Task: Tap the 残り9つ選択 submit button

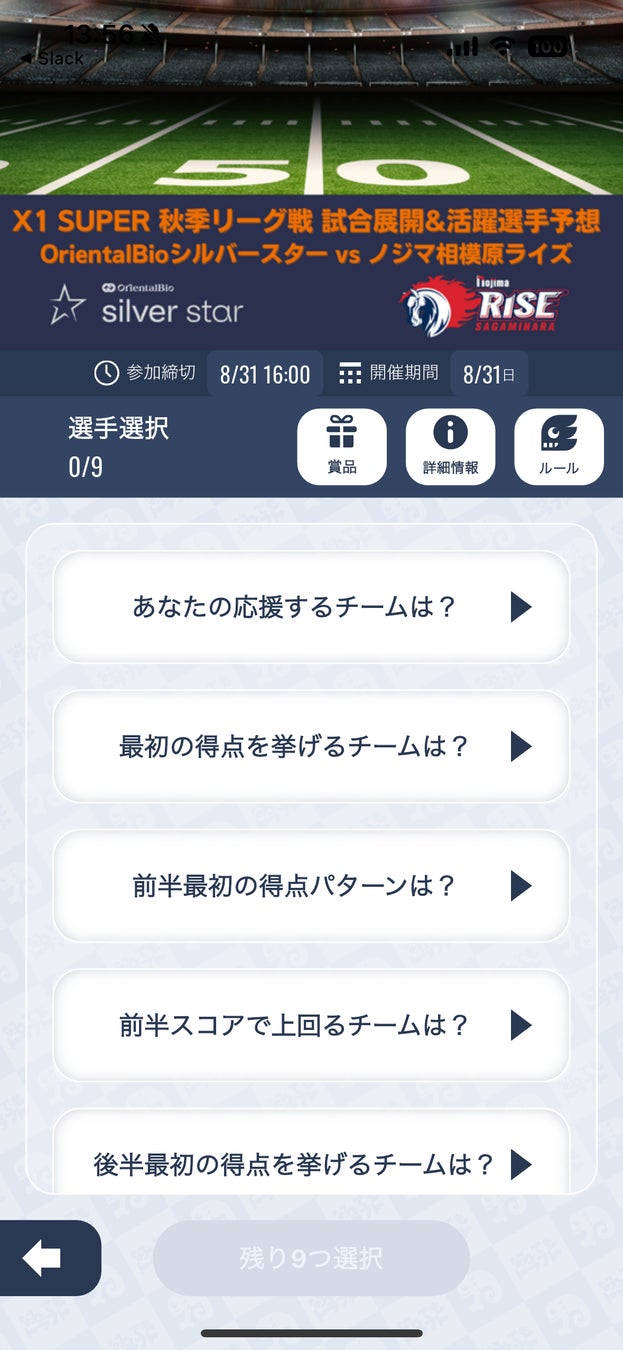Action: pyautogui.click(x=311, y=1258)
